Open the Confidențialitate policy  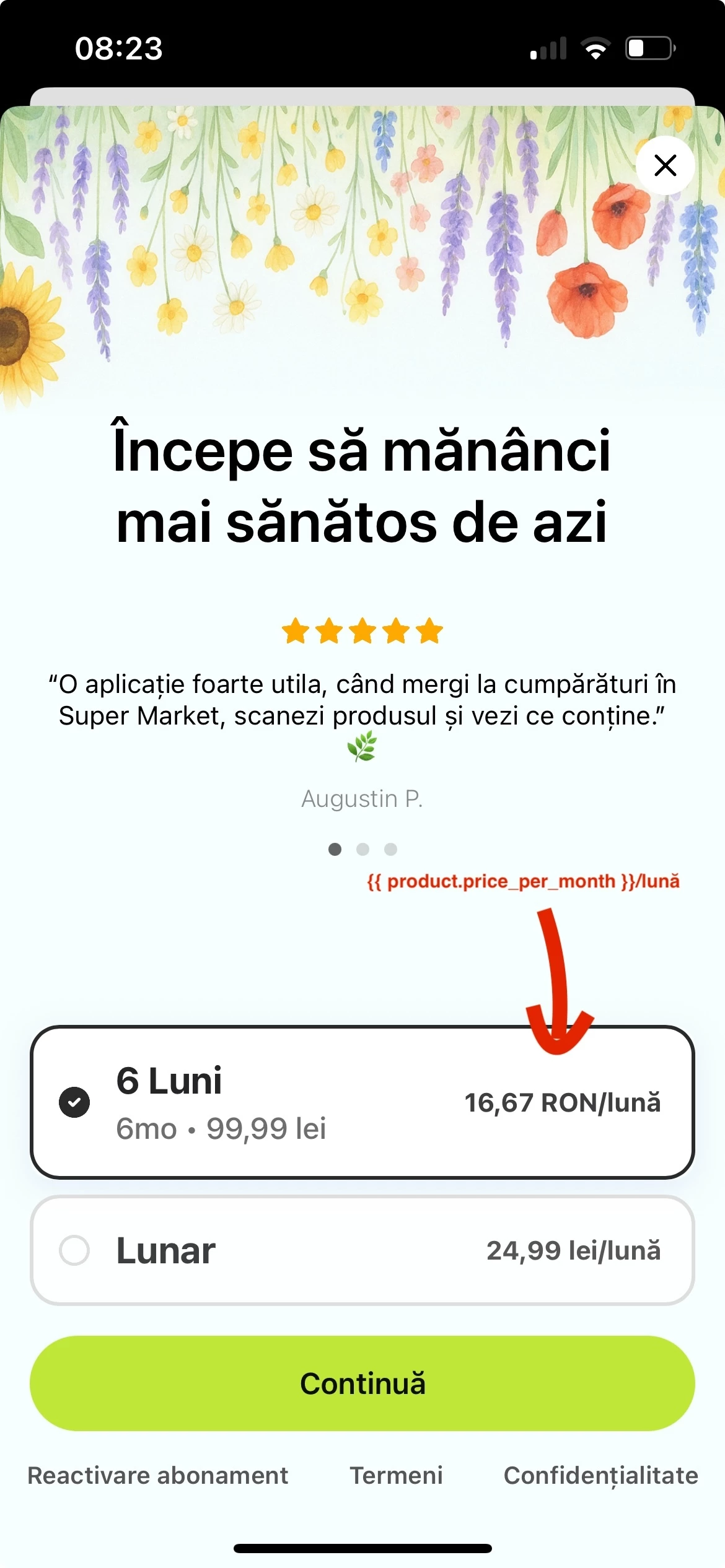click(x=600, y=1475)
